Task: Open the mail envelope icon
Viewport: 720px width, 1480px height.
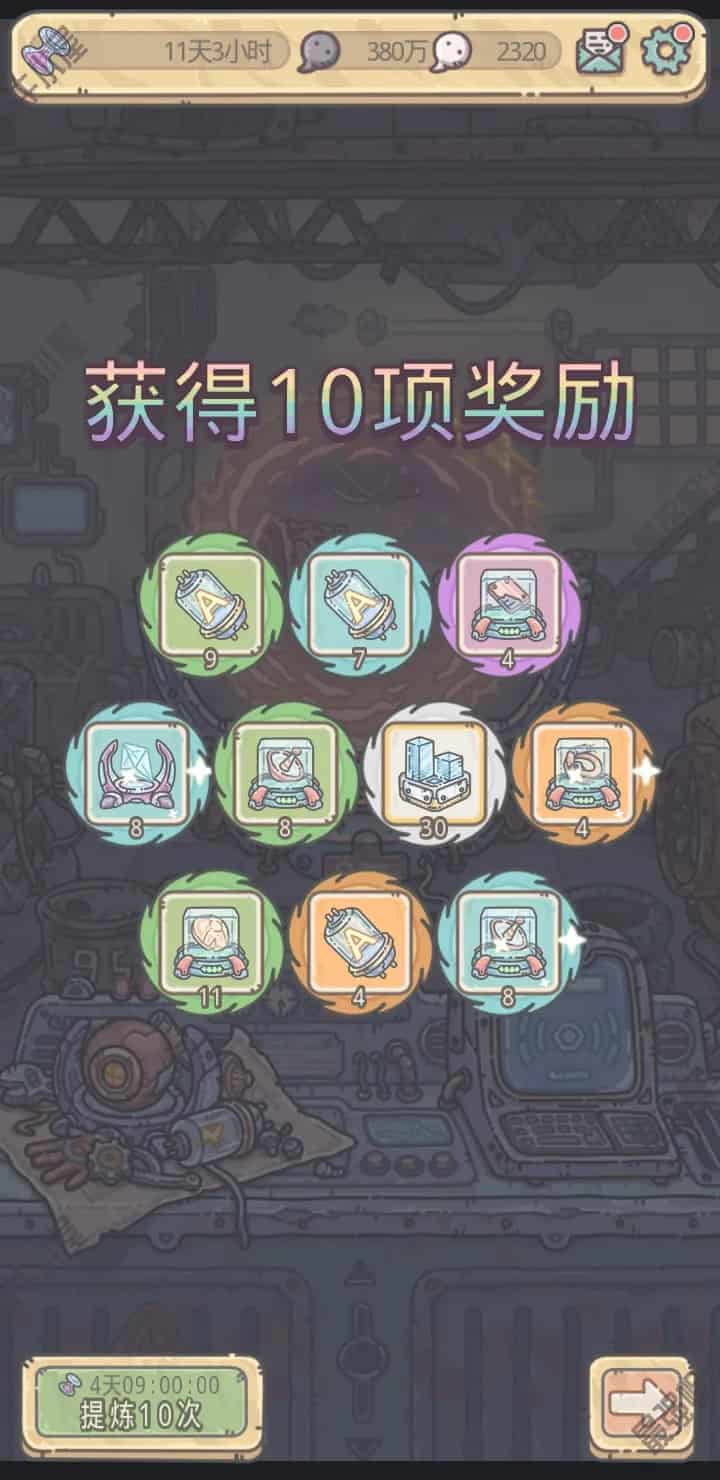Action: click(x=601, y=50)
